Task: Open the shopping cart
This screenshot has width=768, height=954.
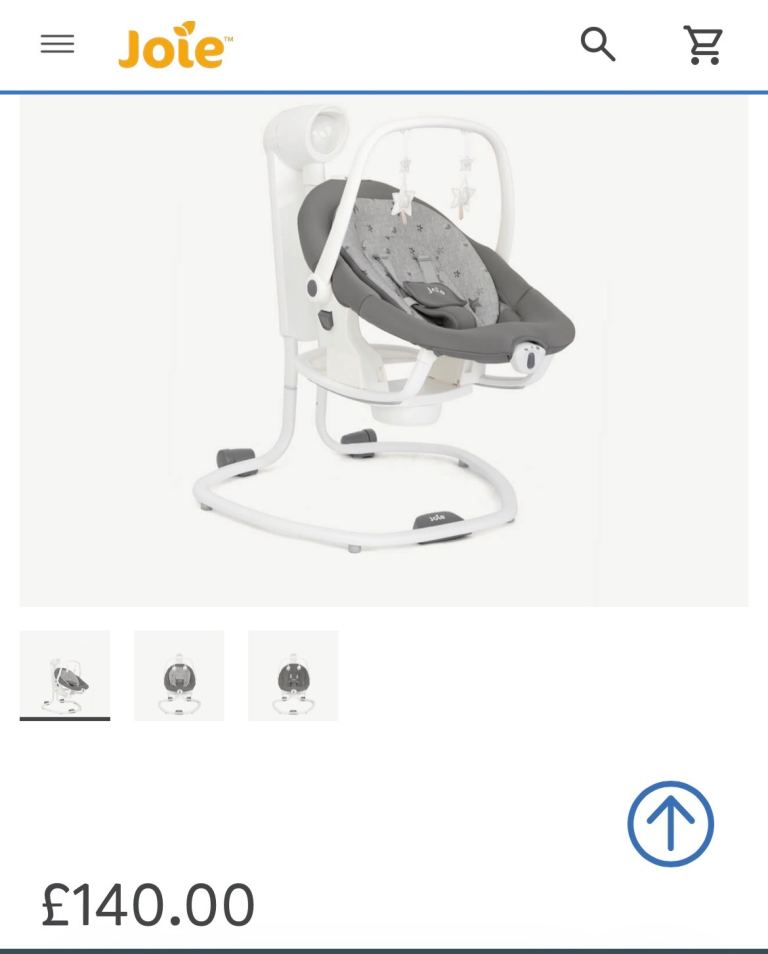Action: (x=703, y=45)
